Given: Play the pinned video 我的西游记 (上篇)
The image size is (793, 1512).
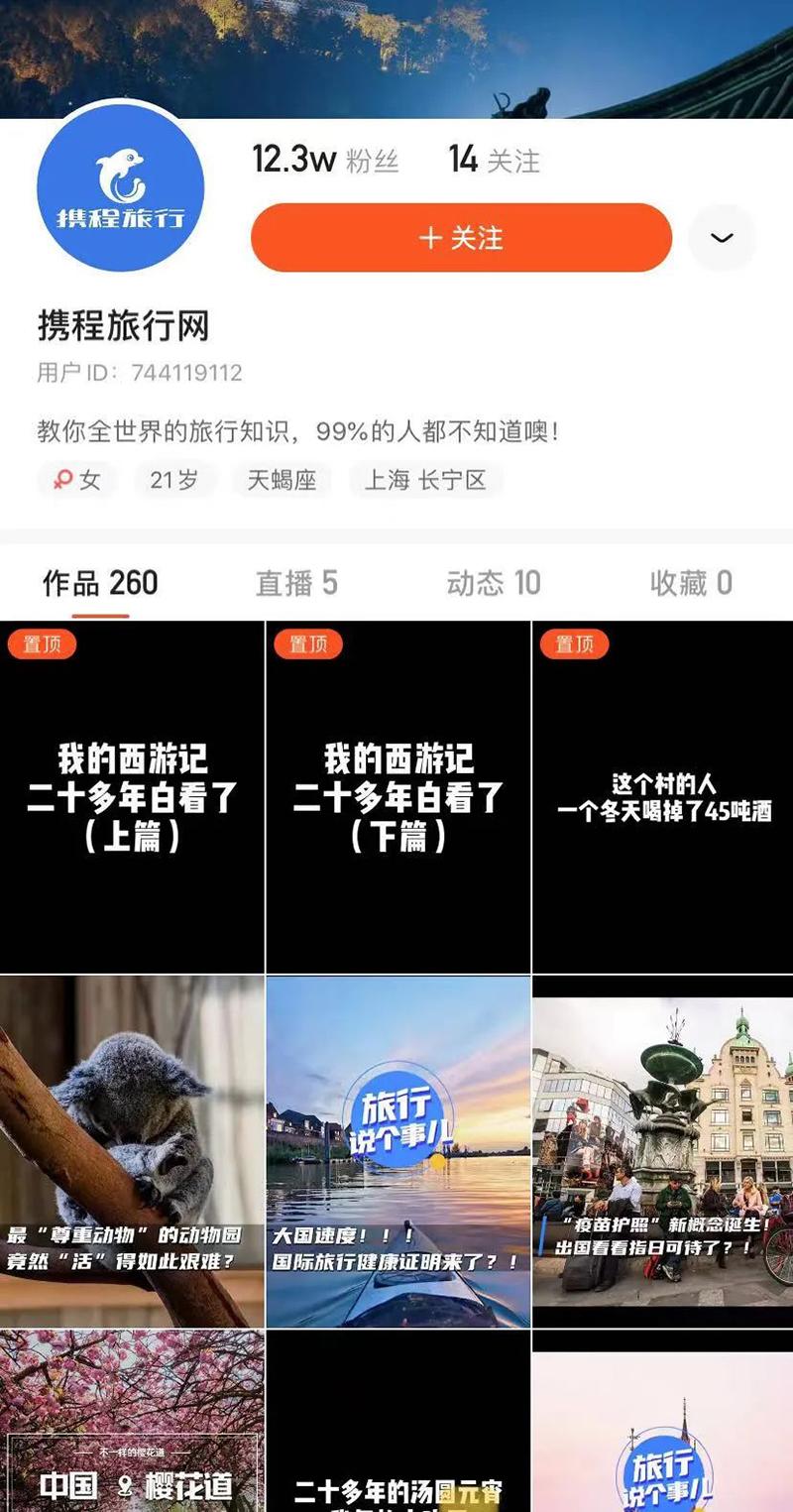Looking at the screenshot, I should (x=132, y=797).
